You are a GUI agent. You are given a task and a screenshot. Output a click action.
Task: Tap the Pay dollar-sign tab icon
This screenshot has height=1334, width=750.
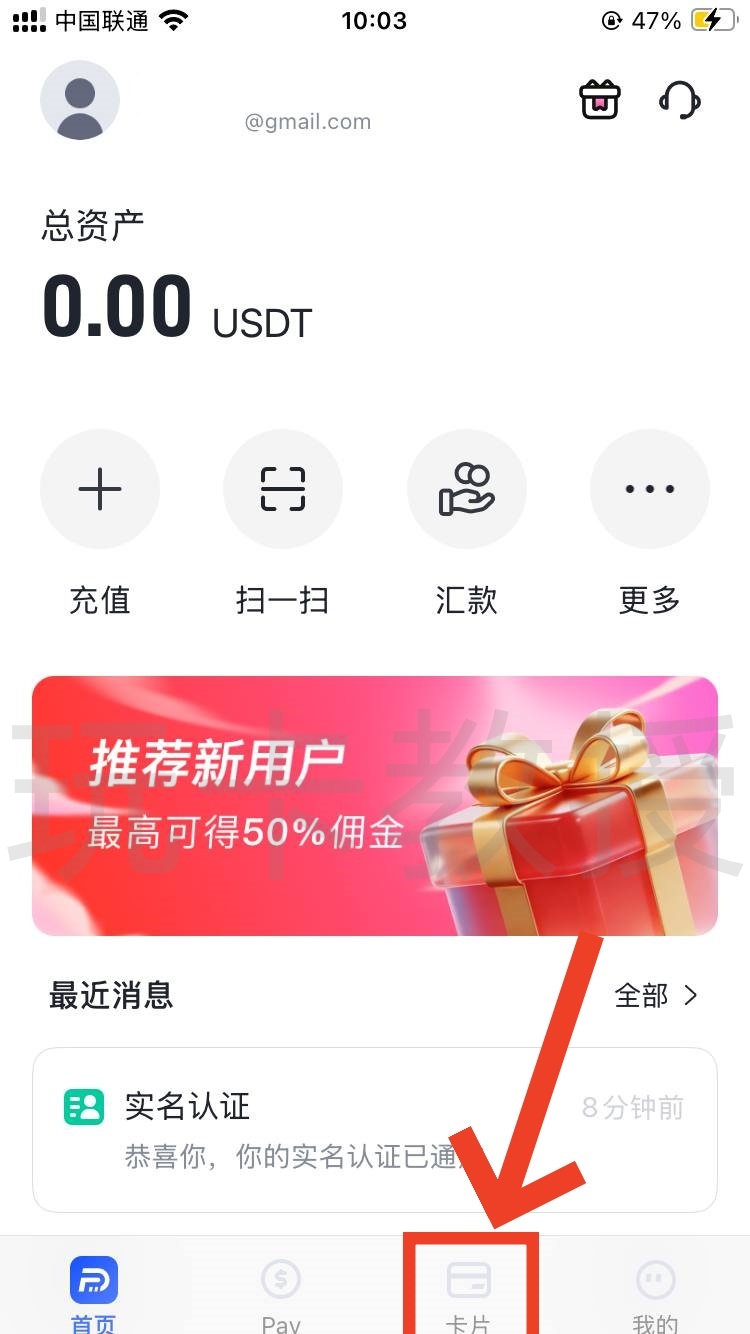click(280, 1279)
